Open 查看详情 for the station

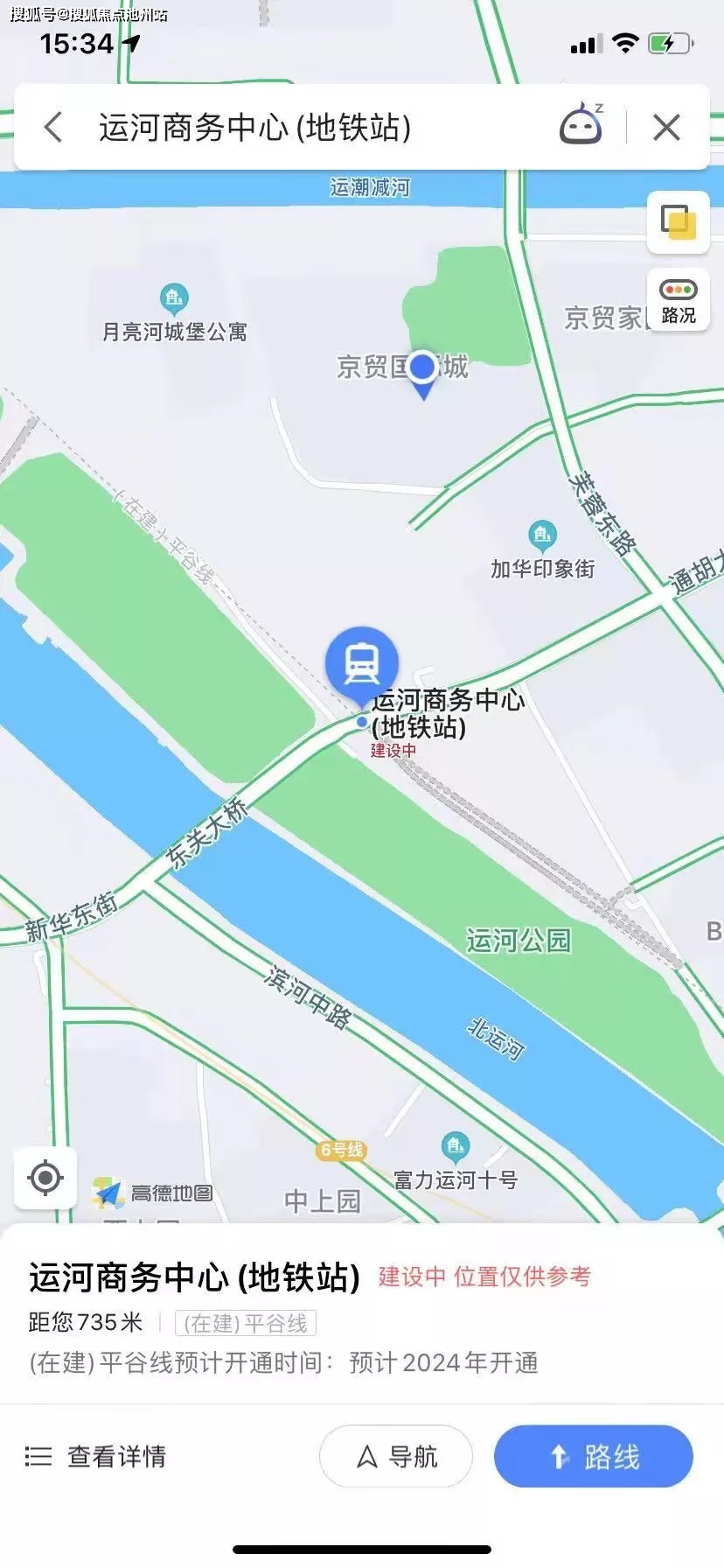[x=96, y=1456]
